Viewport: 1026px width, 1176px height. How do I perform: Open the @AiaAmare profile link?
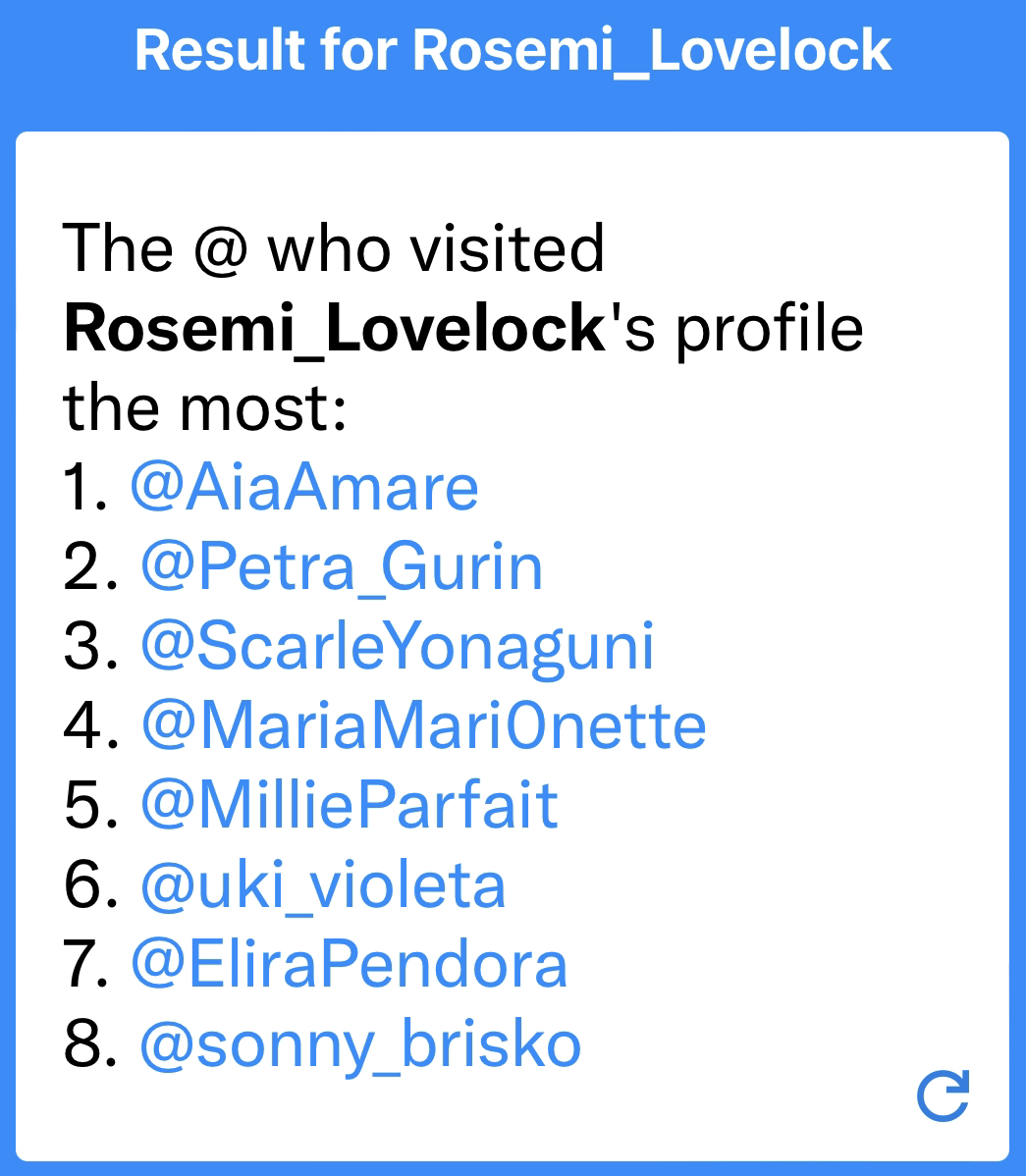(304, 488)
